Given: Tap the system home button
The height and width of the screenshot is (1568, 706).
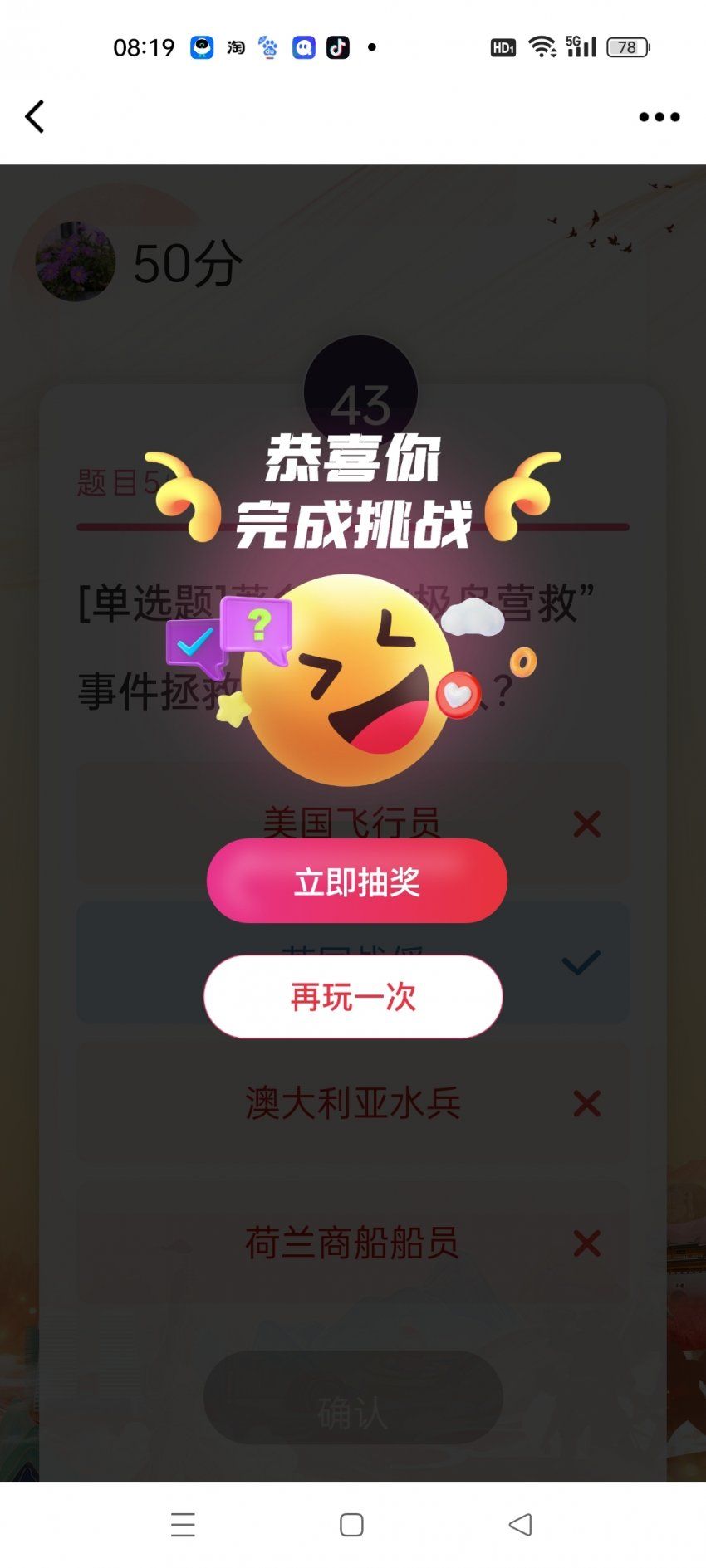Looking at the screenshot, I should tap(351, 1524).
